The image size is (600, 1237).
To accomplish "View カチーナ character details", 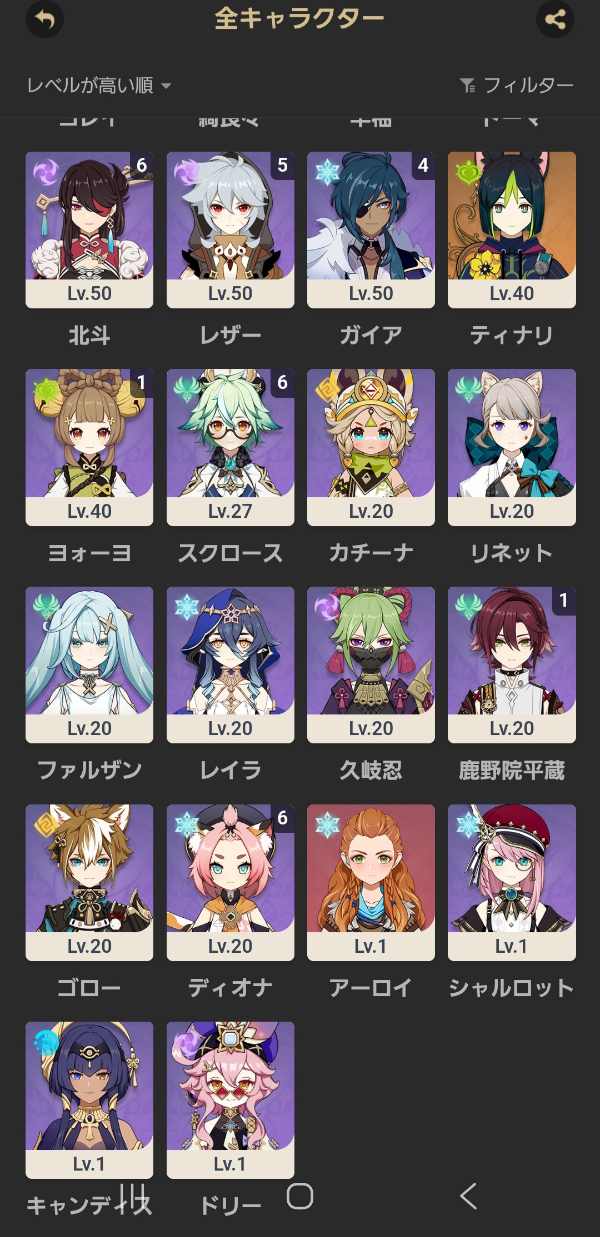I will [x=371, y=447].
